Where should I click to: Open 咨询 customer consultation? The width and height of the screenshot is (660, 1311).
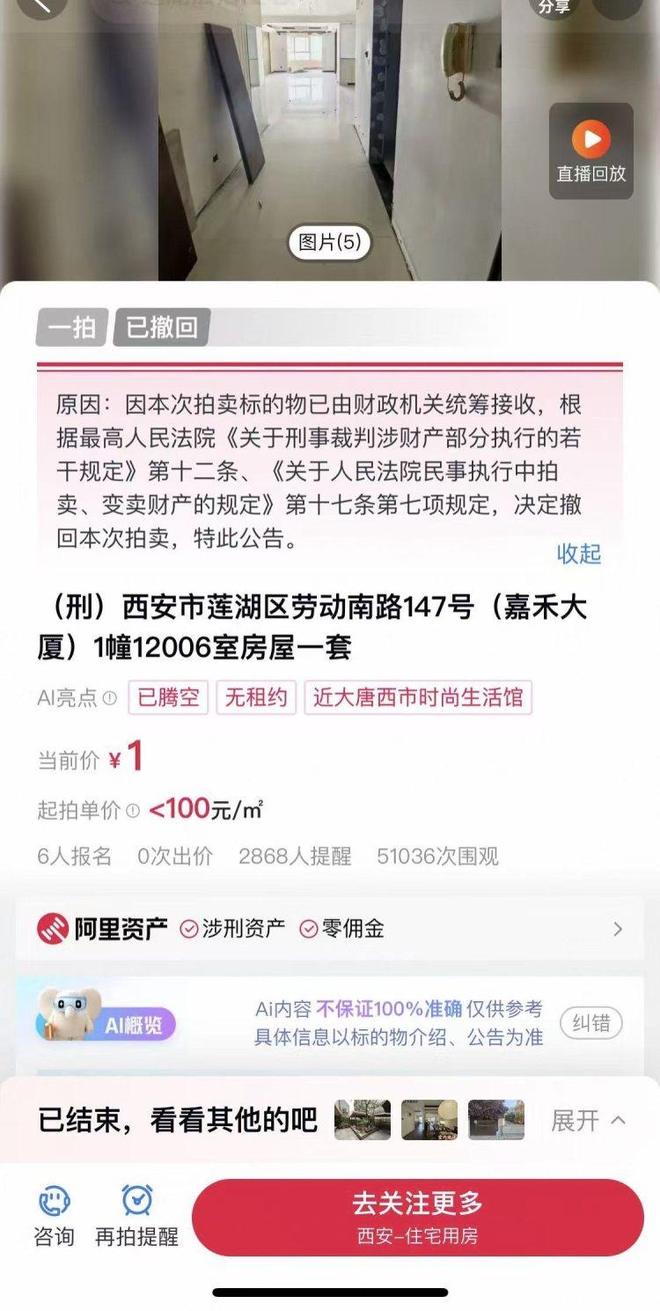[x=54, y=1216]
